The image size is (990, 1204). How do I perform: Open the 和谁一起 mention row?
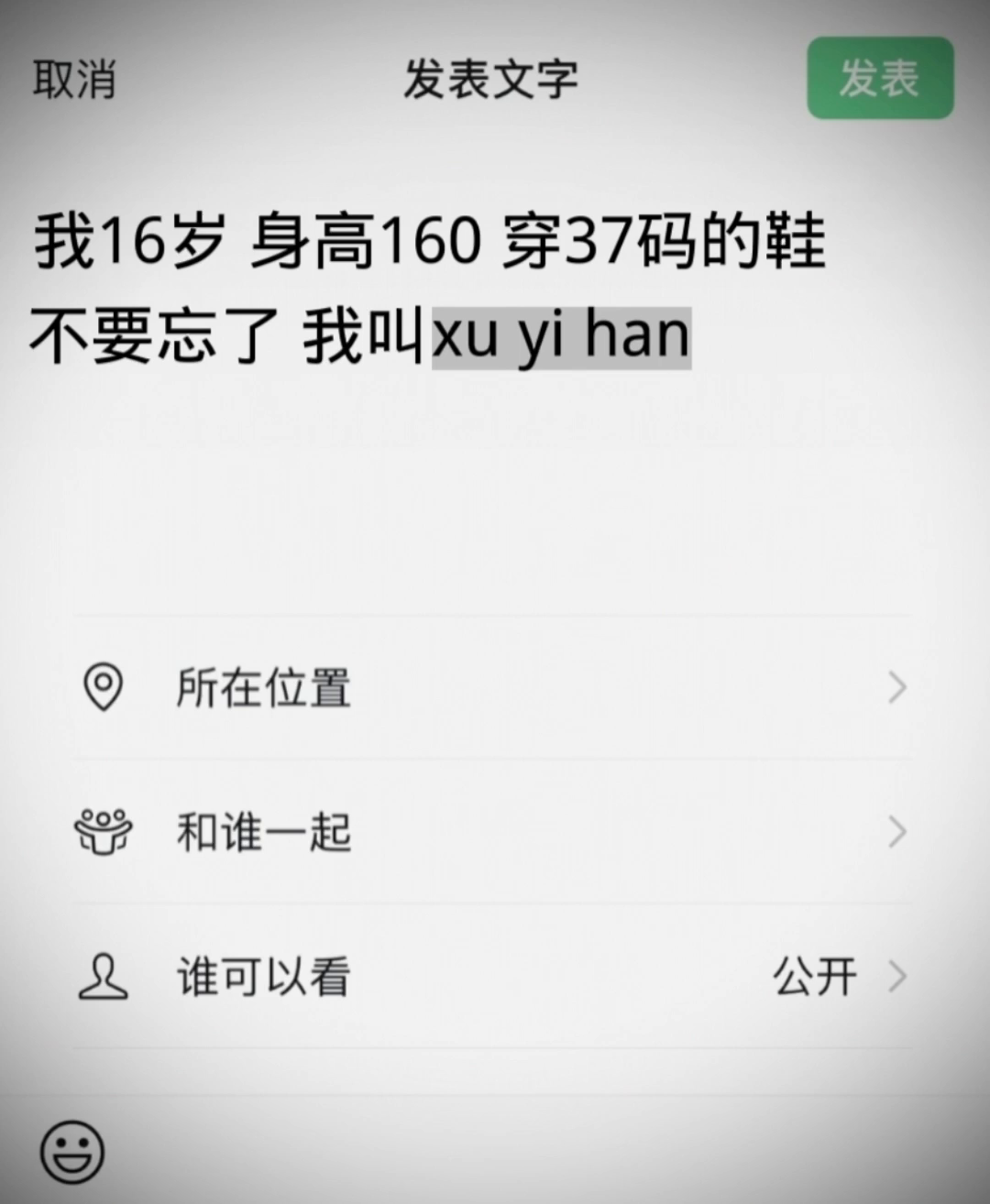click(493, 832)
